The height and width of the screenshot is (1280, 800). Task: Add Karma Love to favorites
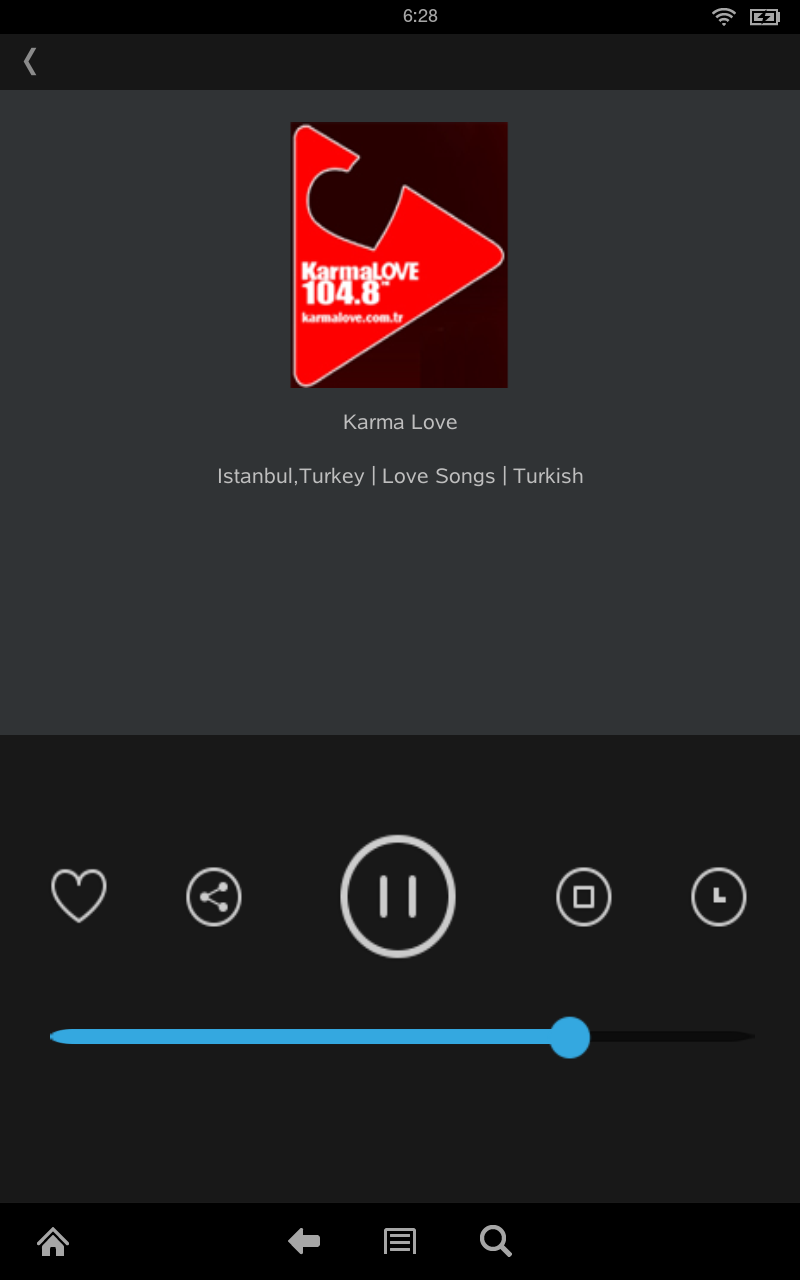point(79,896)
